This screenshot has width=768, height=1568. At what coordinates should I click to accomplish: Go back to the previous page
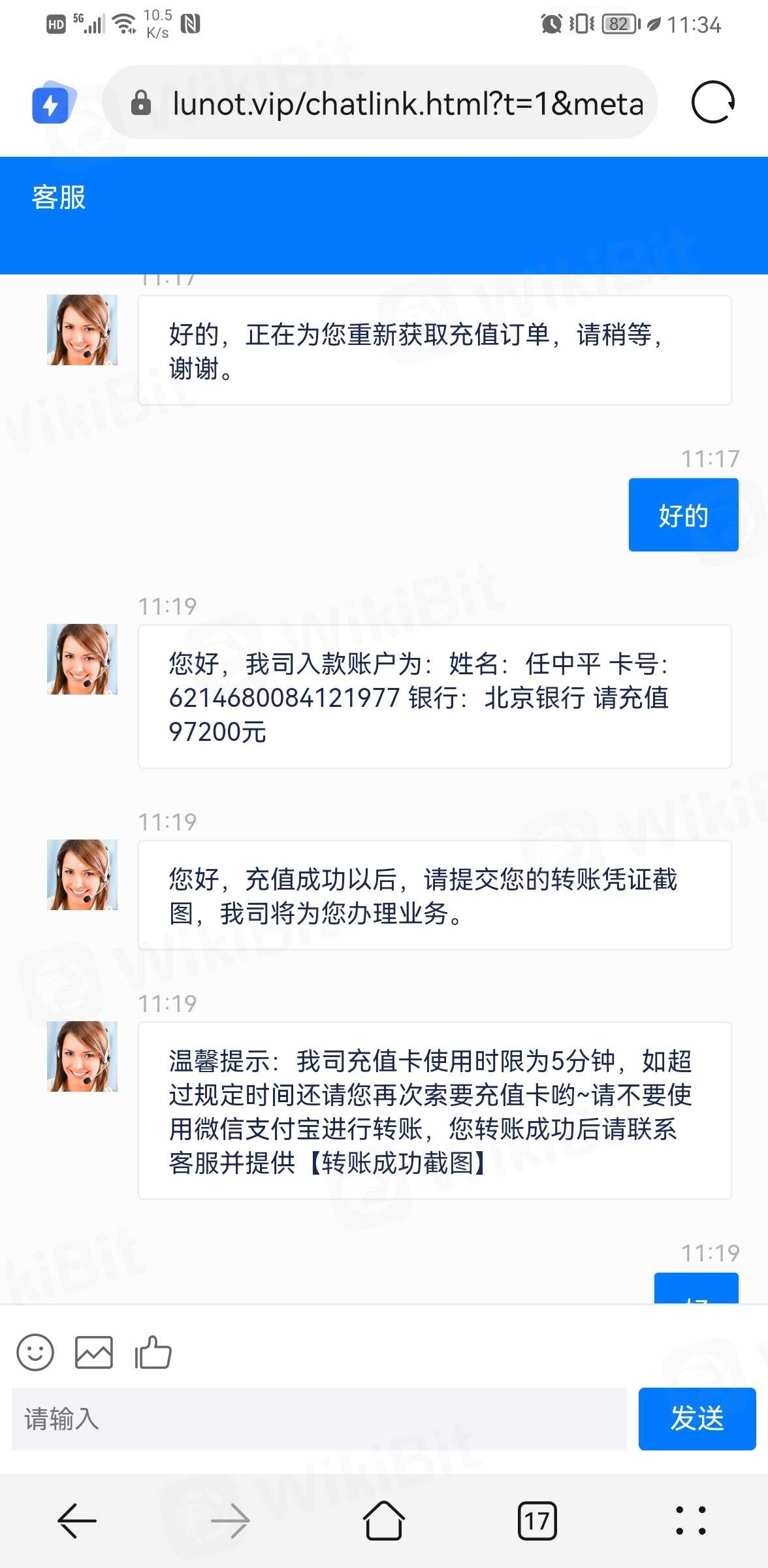pos(77,1521)
